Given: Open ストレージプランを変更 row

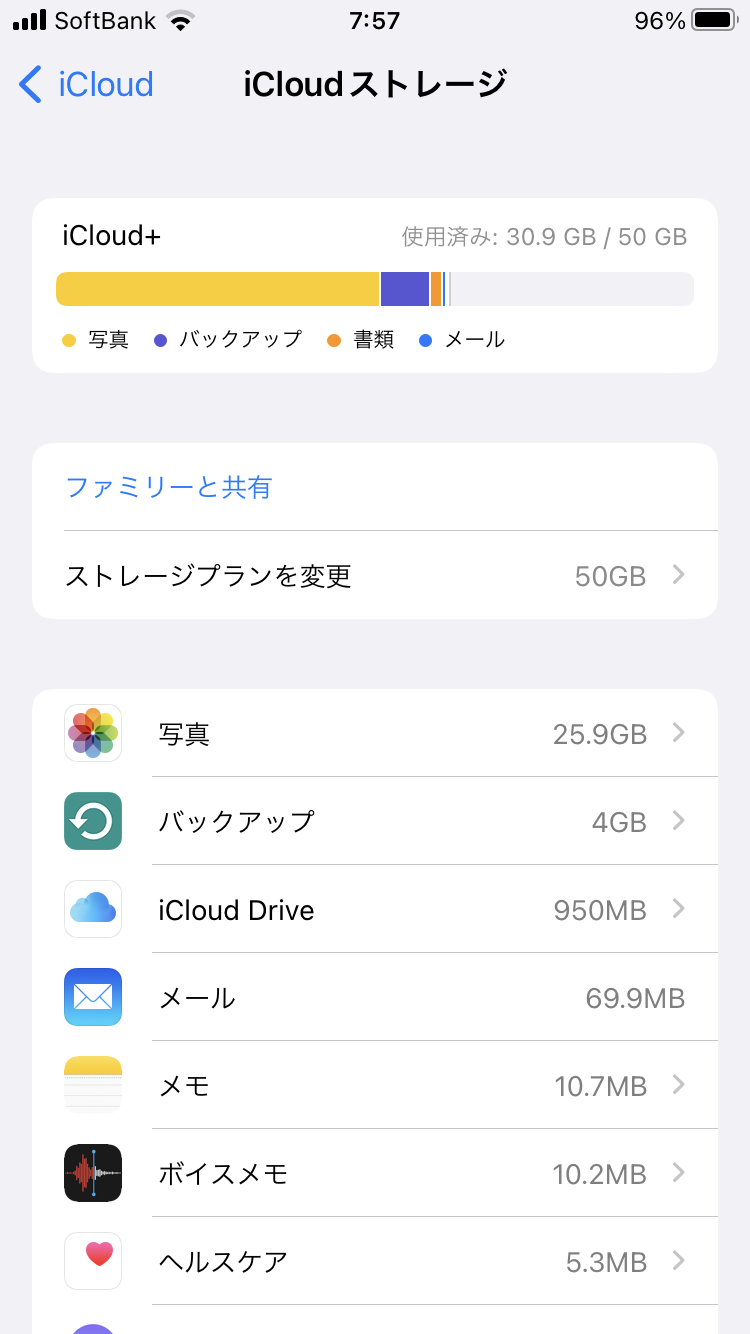Looking at the screenshot, I should [x=375, y=576].
